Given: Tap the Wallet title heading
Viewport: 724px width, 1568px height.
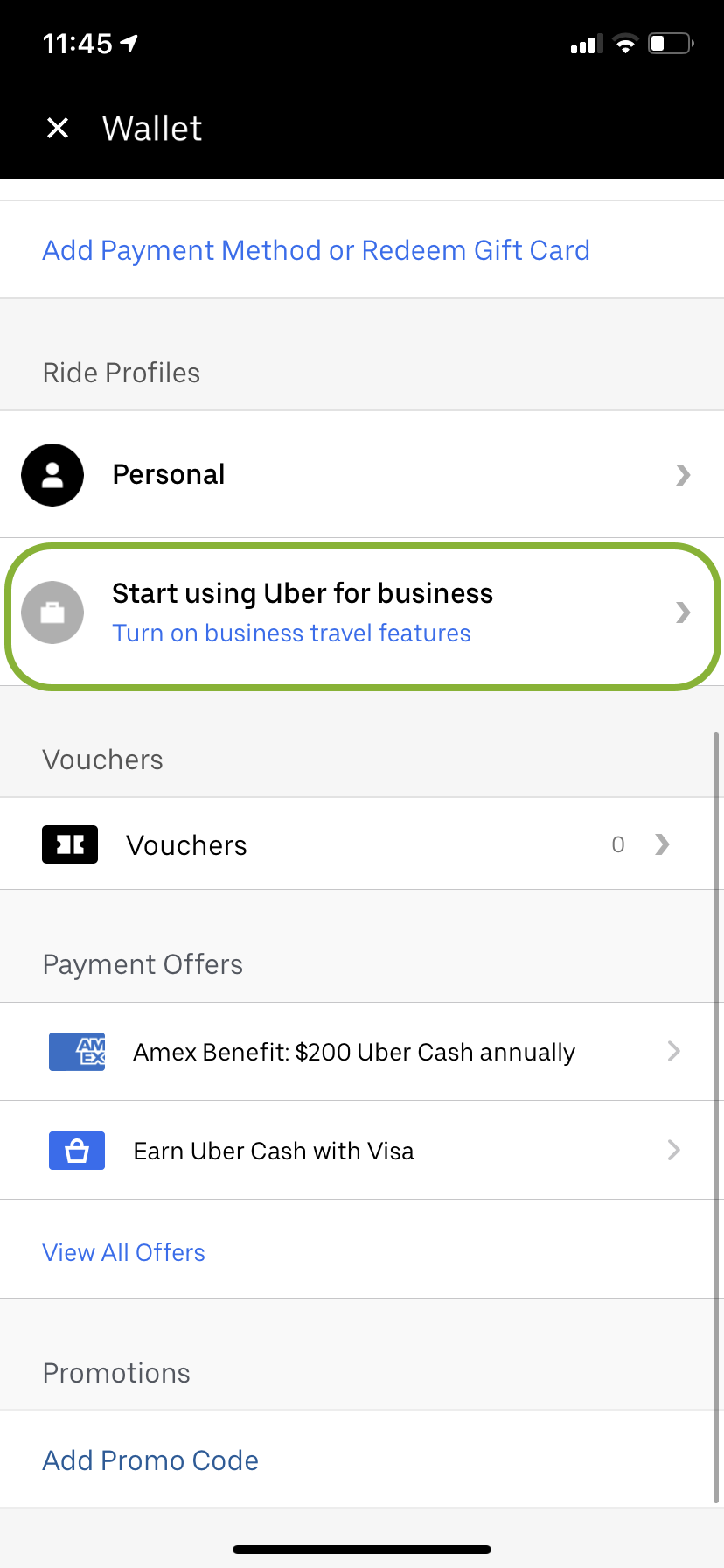Looking at the screenshot, I should click(x=152, y=128).
